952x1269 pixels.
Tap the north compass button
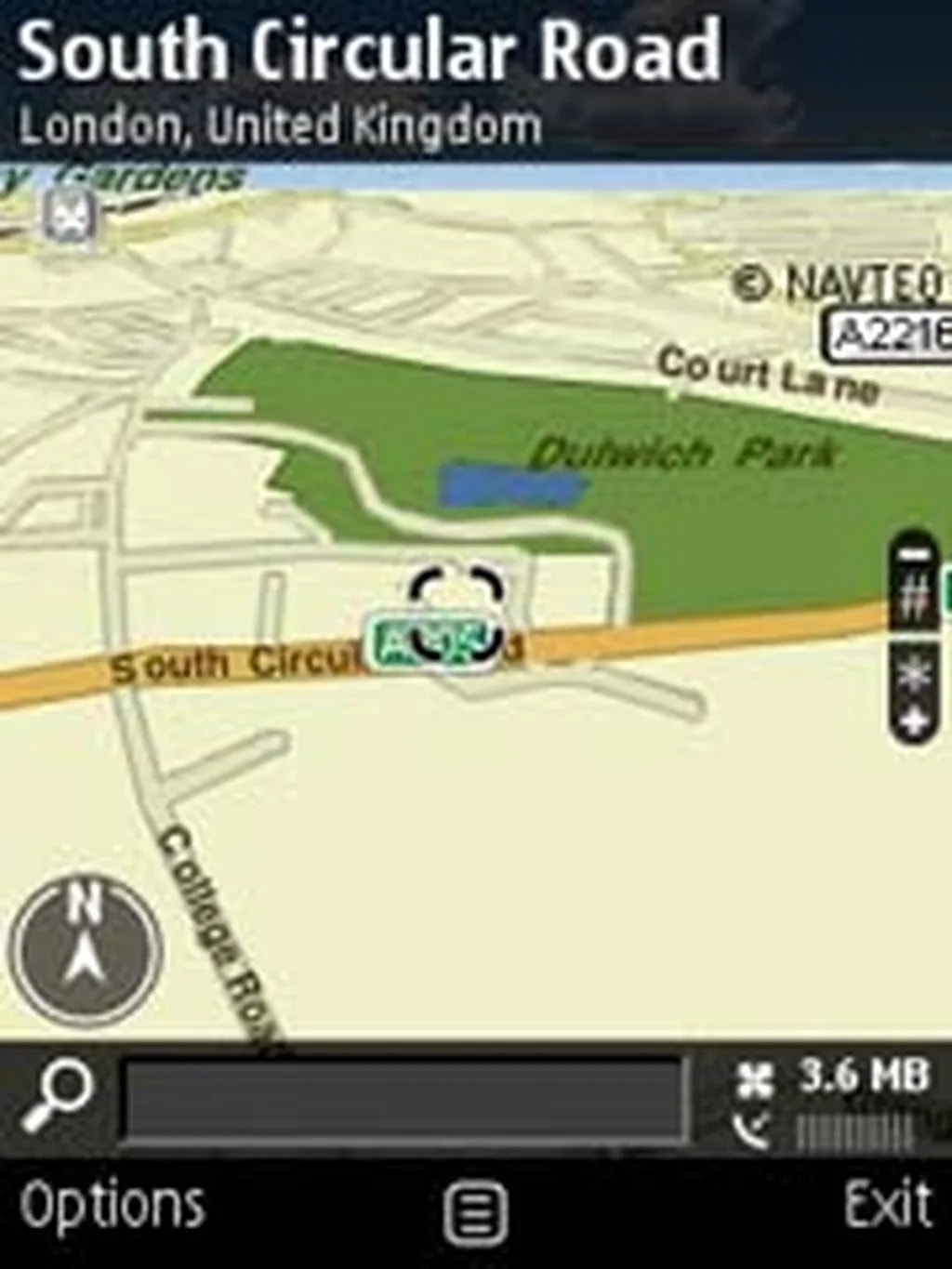(86, 950)
